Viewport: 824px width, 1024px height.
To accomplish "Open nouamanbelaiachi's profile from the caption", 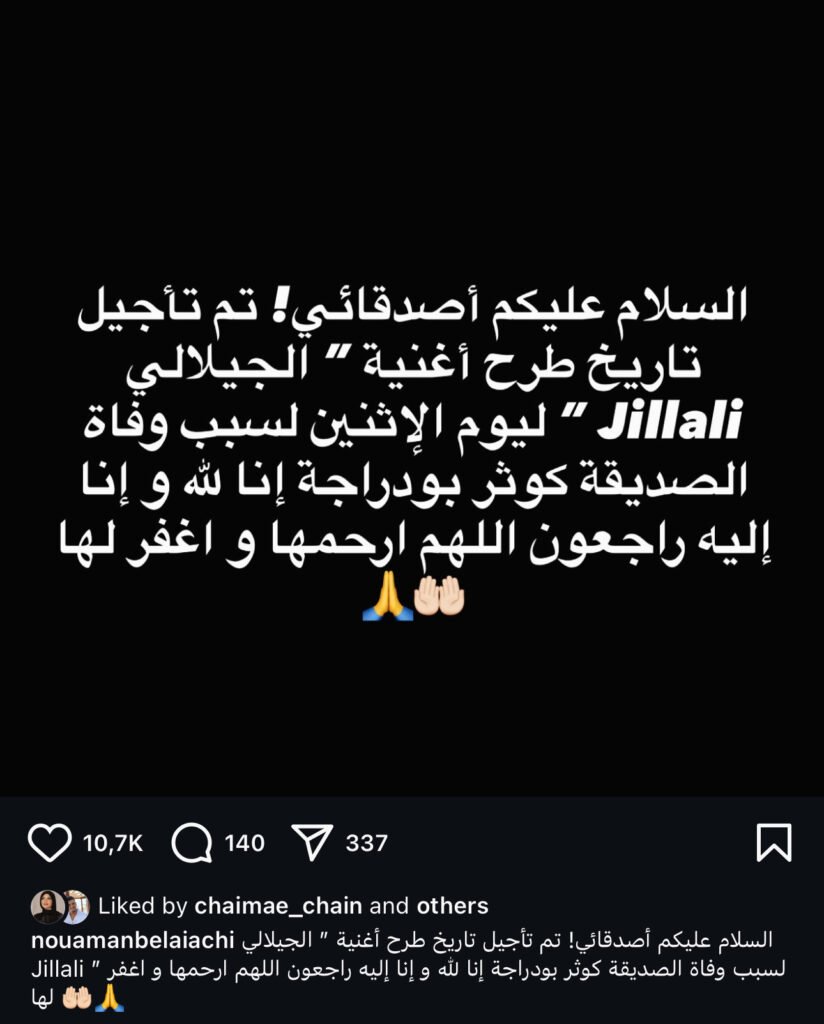I will (134, 942).
